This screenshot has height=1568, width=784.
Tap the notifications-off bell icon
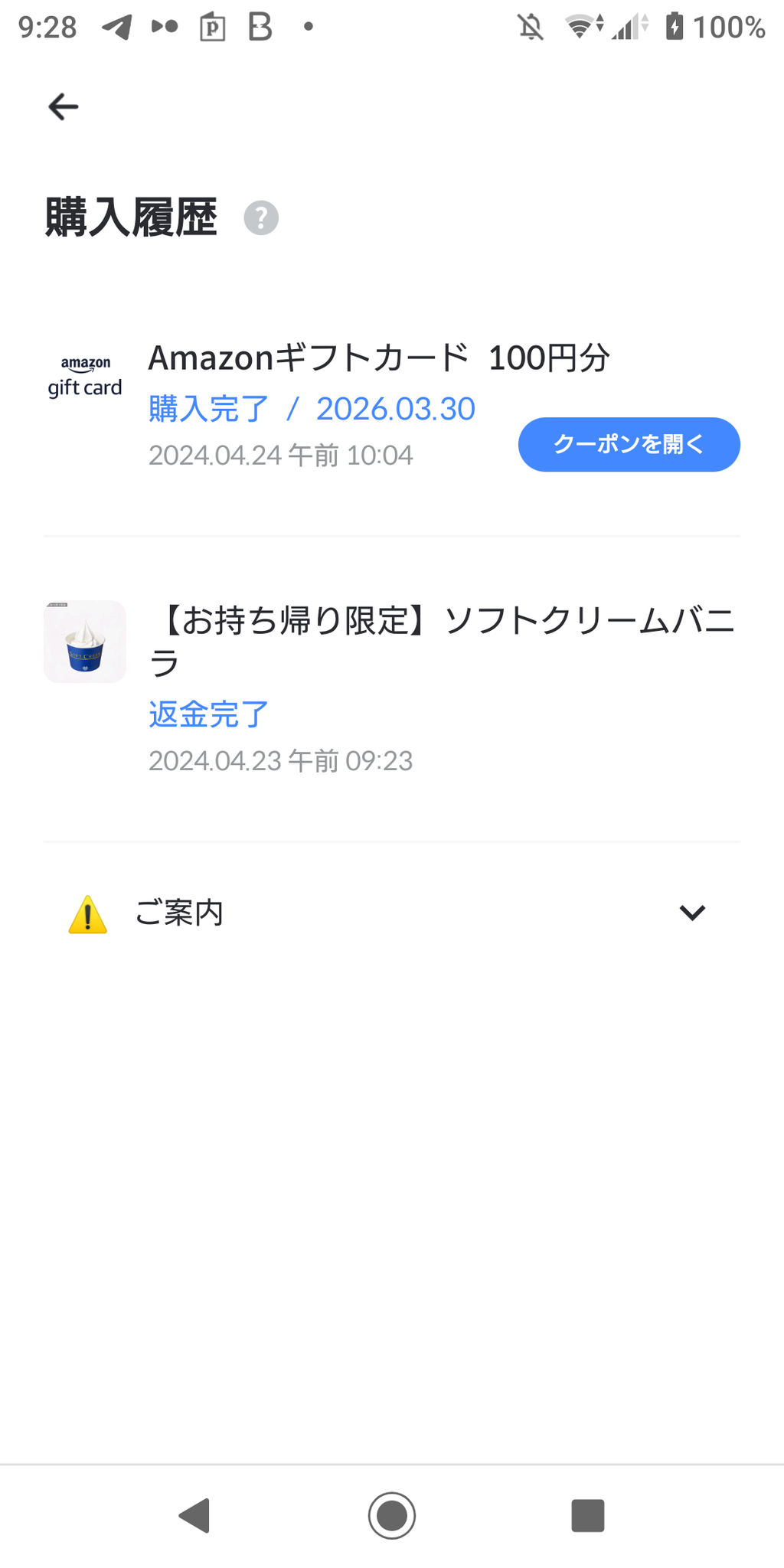click(x=530, y=25)
